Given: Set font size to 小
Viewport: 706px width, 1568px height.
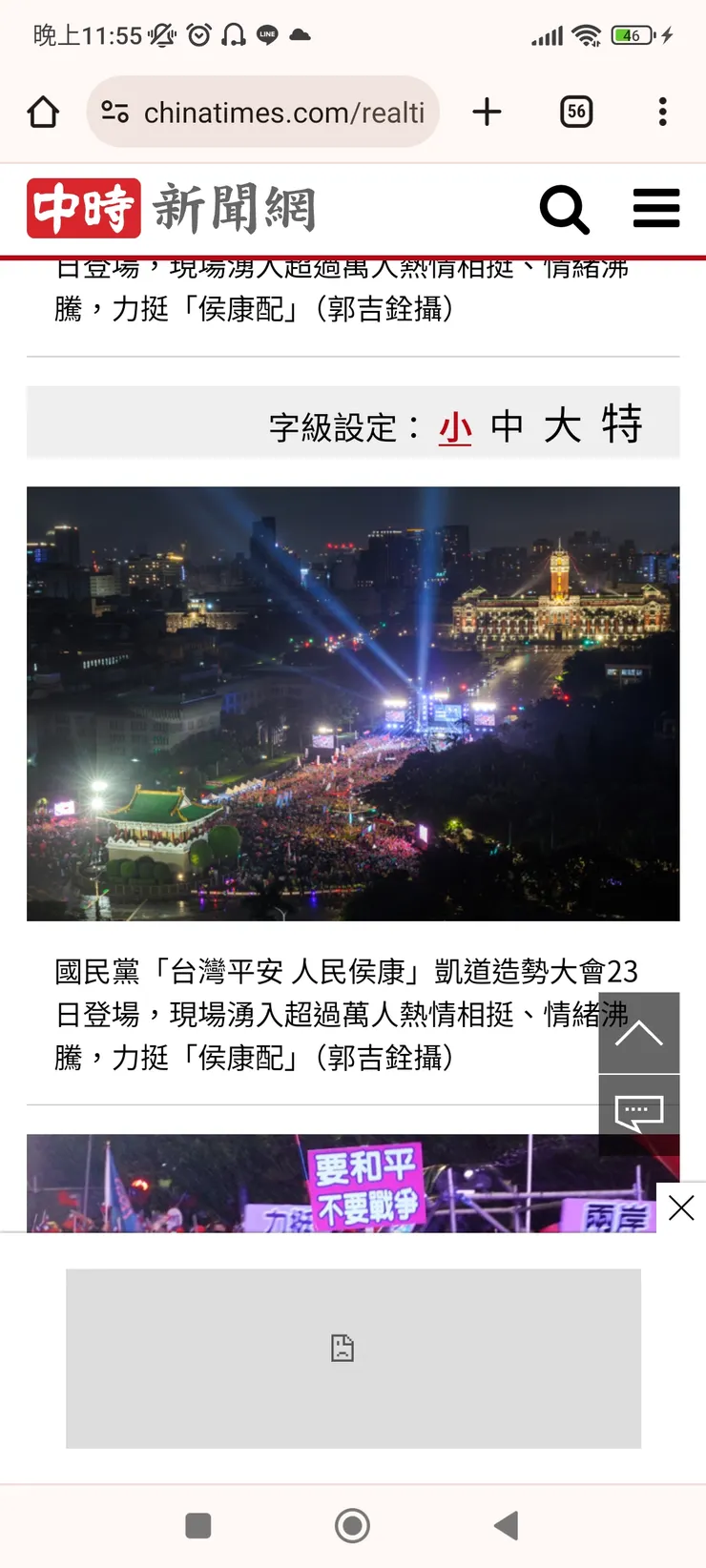Looking at the screenshot, I should point(455,426).
